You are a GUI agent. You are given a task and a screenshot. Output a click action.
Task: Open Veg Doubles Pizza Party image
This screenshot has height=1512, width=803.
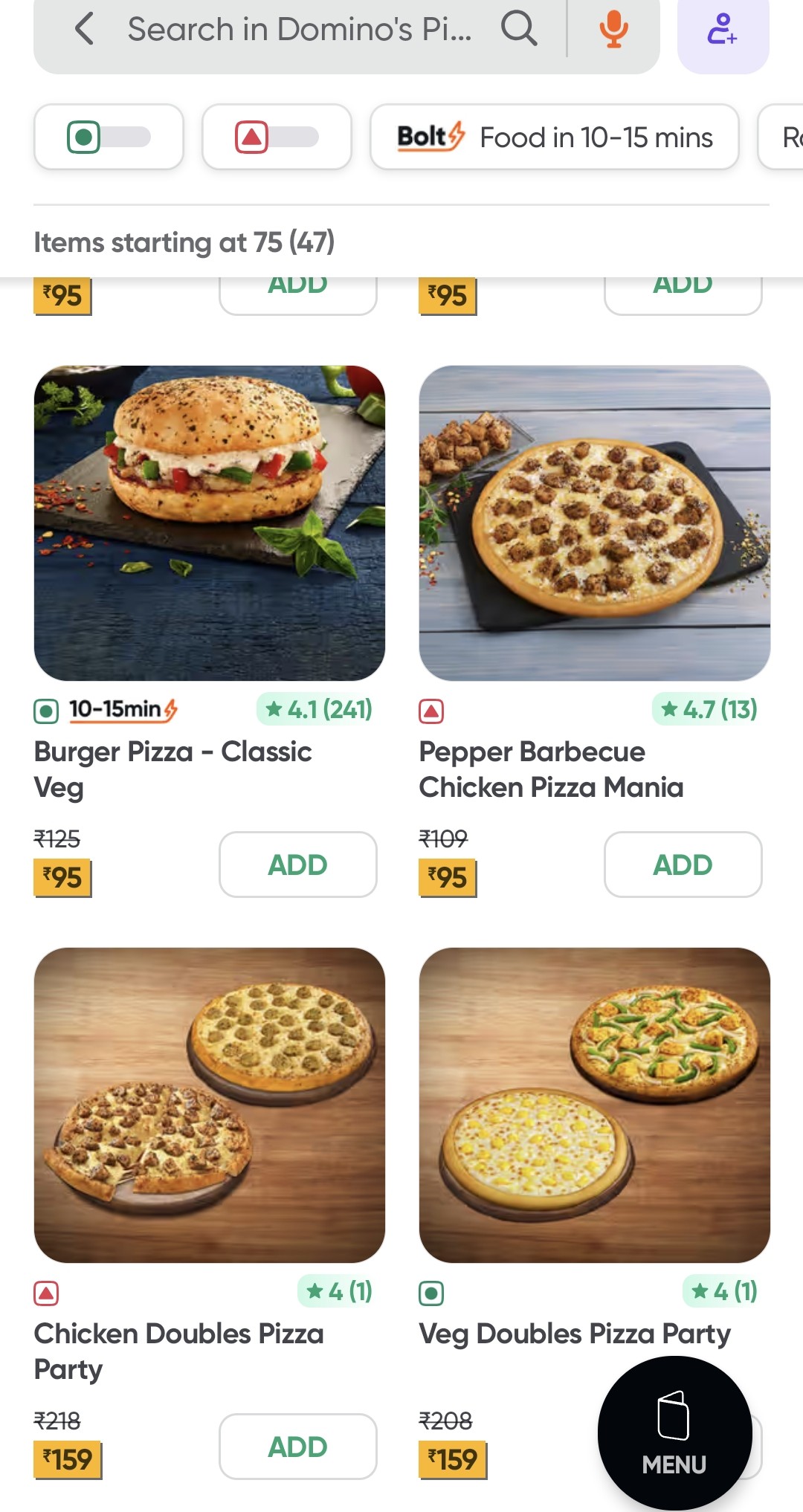(594, 1105)
